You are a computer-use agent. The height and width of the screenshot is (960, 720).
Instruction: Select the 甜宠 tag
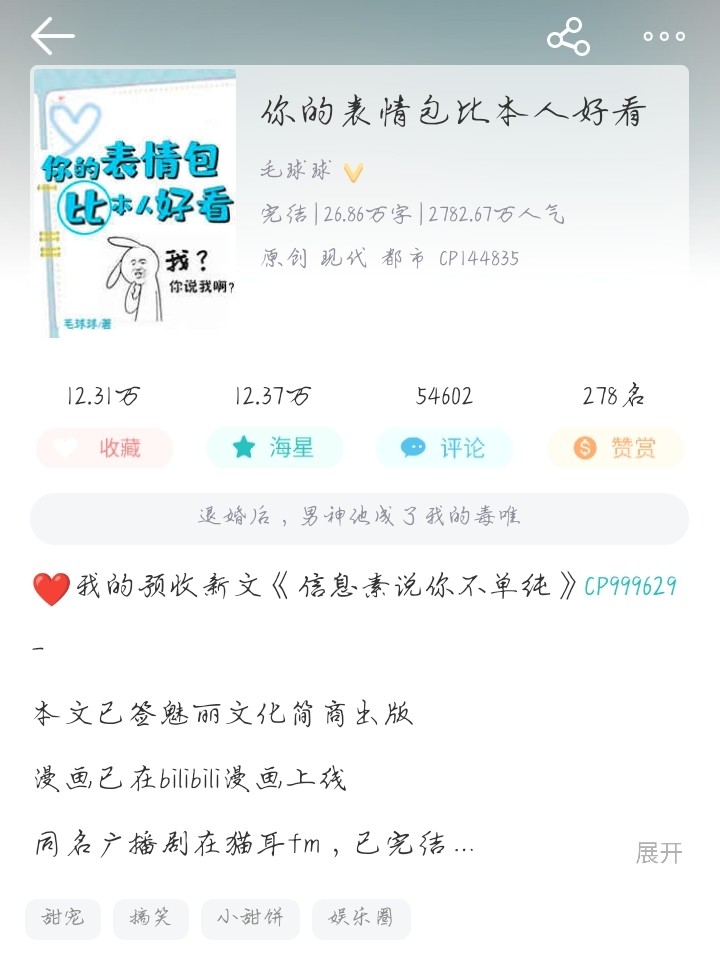point(63,918)
